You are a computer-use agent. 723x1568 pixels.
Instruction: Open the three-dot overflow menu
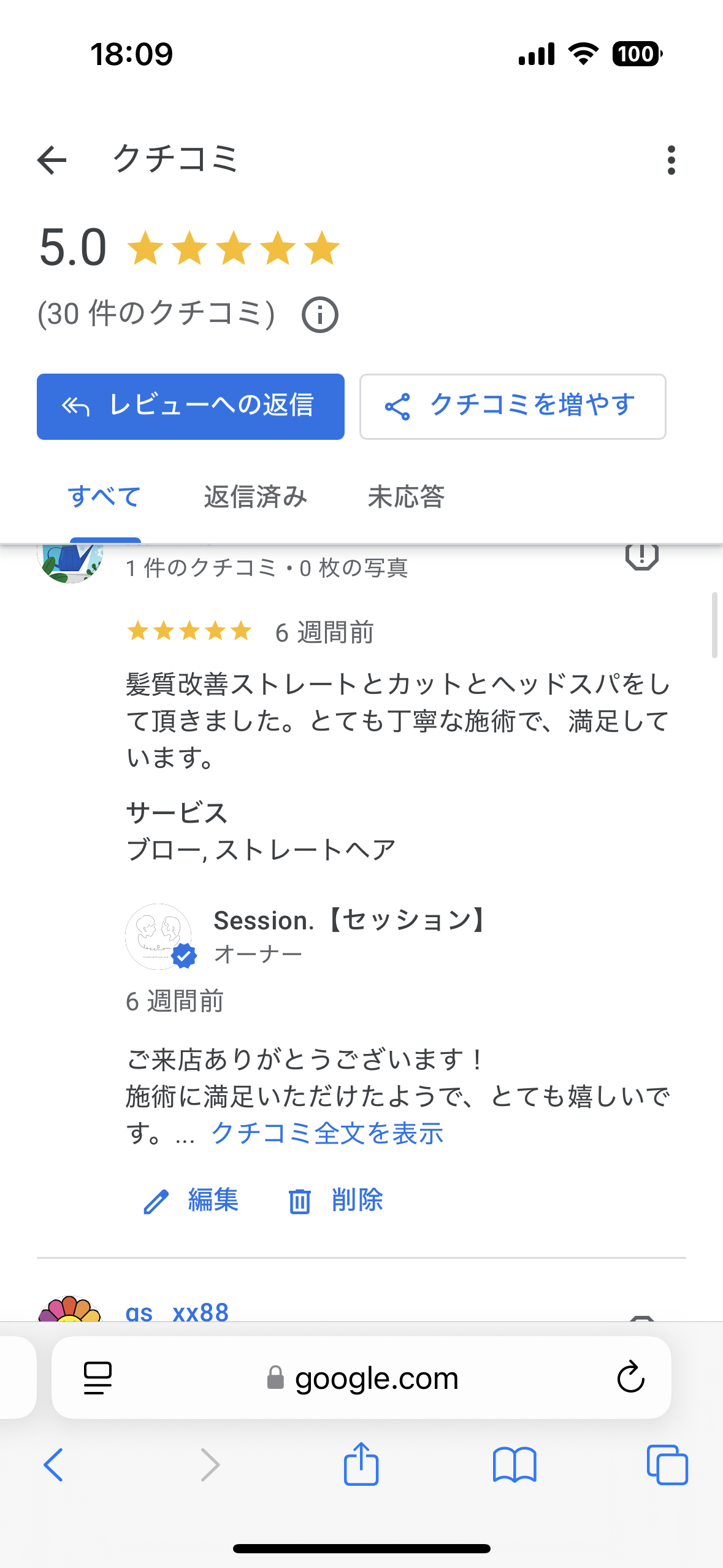tap(671, 160)
